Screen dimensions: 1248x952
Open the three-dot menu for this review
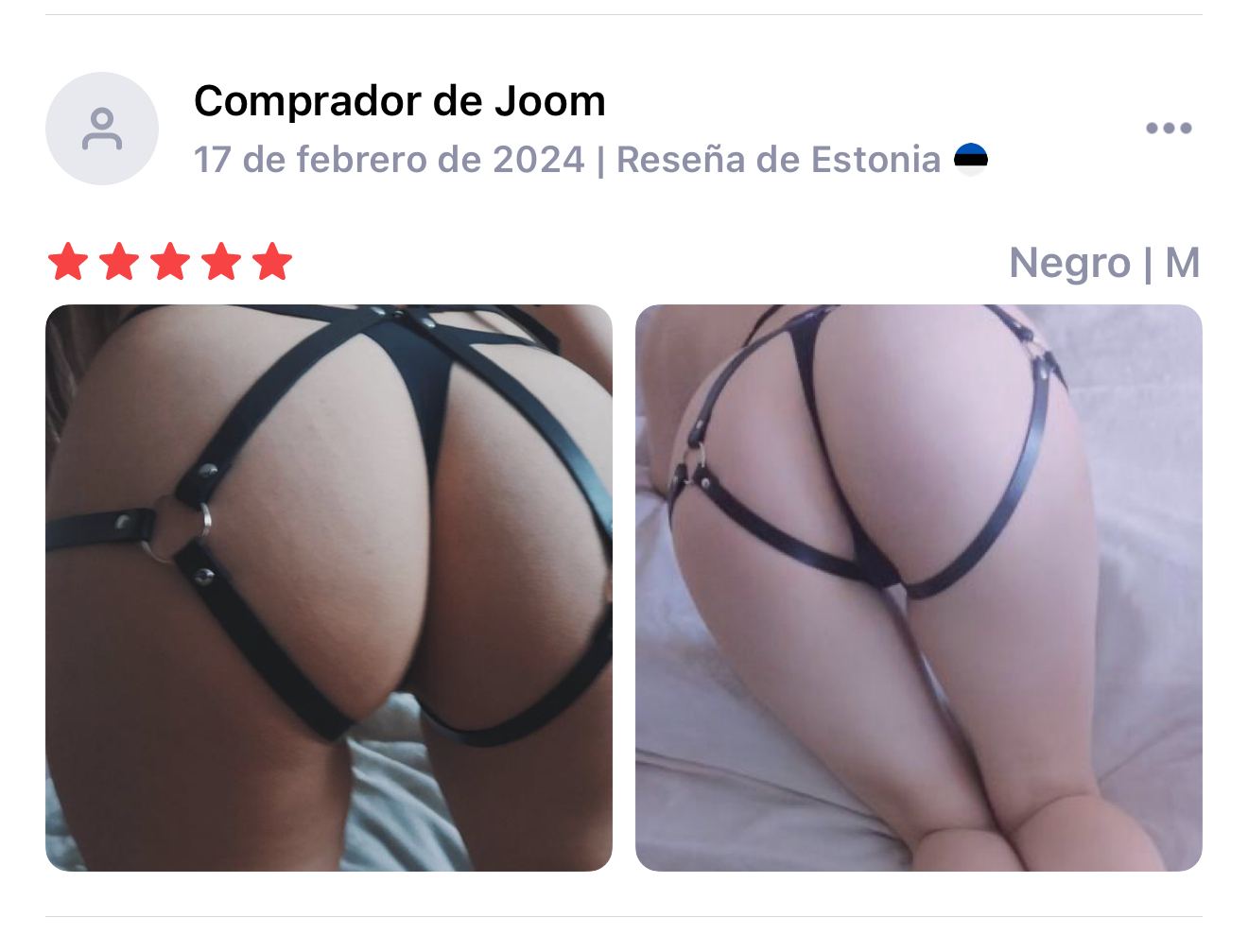coord(1169,129)
